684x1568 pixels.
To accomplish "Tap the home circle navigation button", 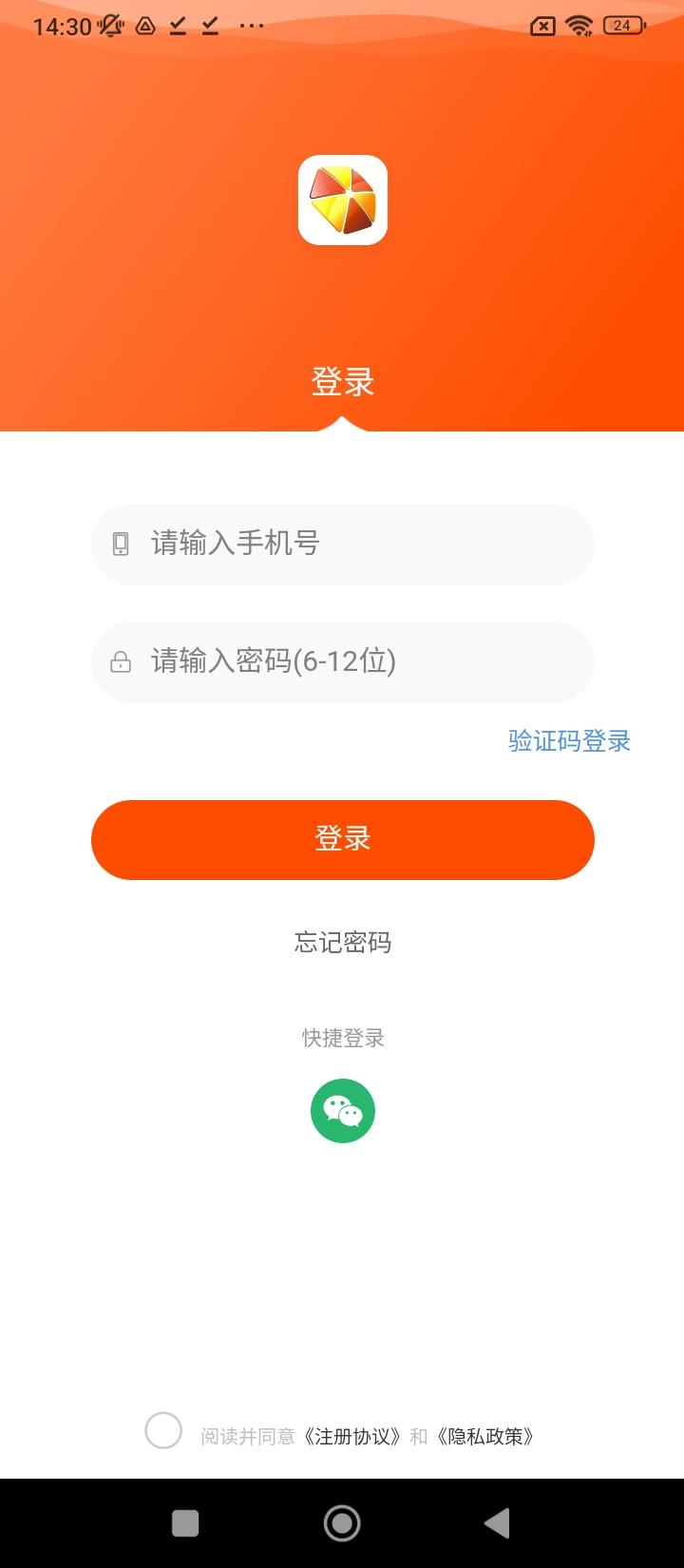I will point(342,1521).
